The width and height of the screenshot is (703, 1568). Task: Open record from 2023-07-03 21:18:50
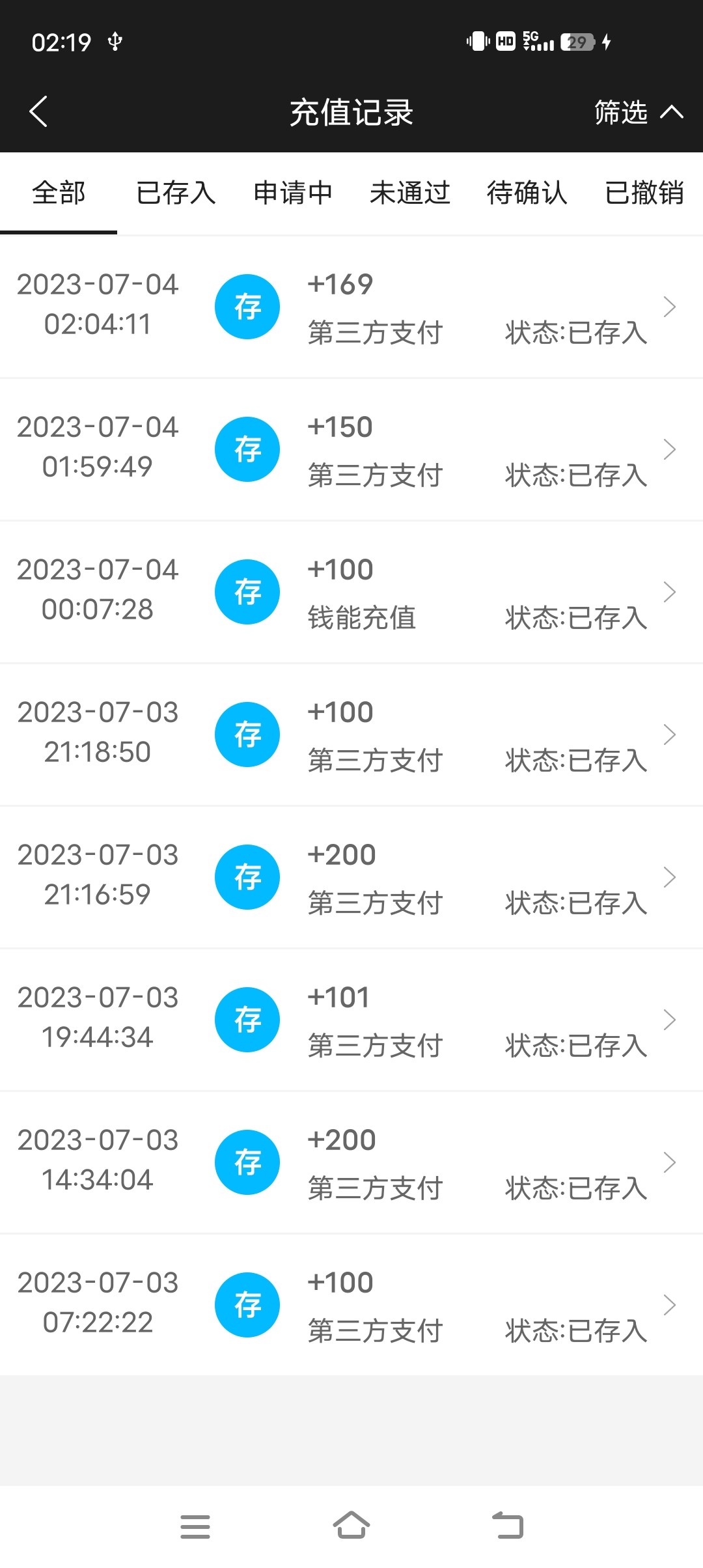point(351,735)
